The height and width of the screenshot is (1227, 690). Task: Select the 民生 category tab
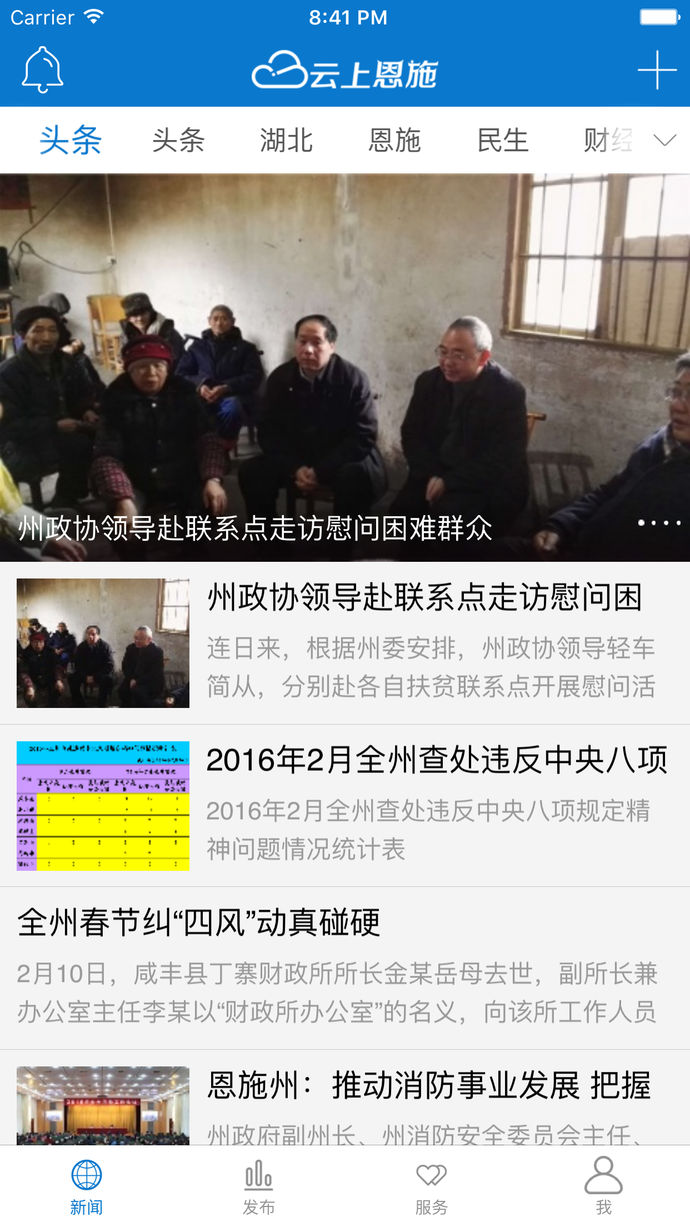tap(502, 140)
